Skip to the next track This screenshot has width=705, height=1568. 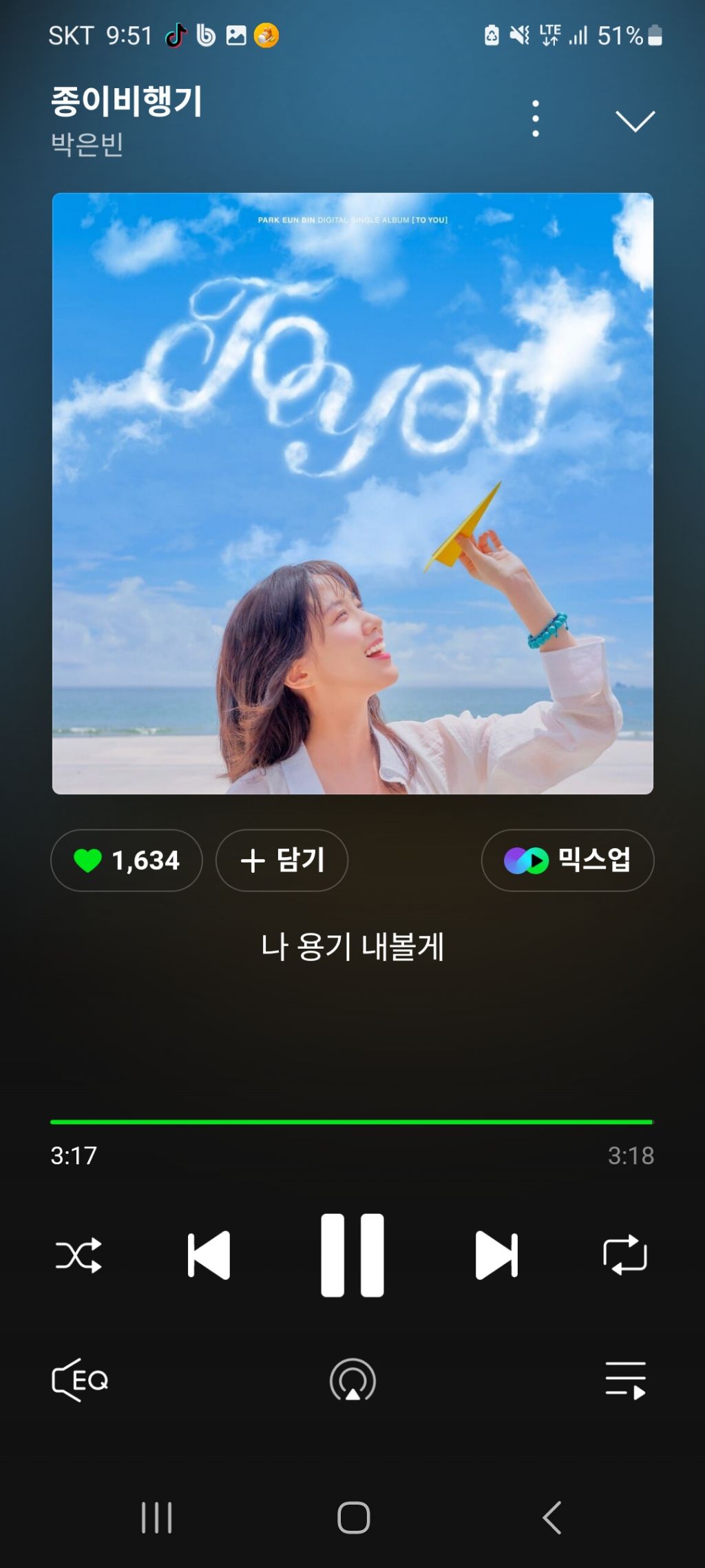[x=496, y=1255]
